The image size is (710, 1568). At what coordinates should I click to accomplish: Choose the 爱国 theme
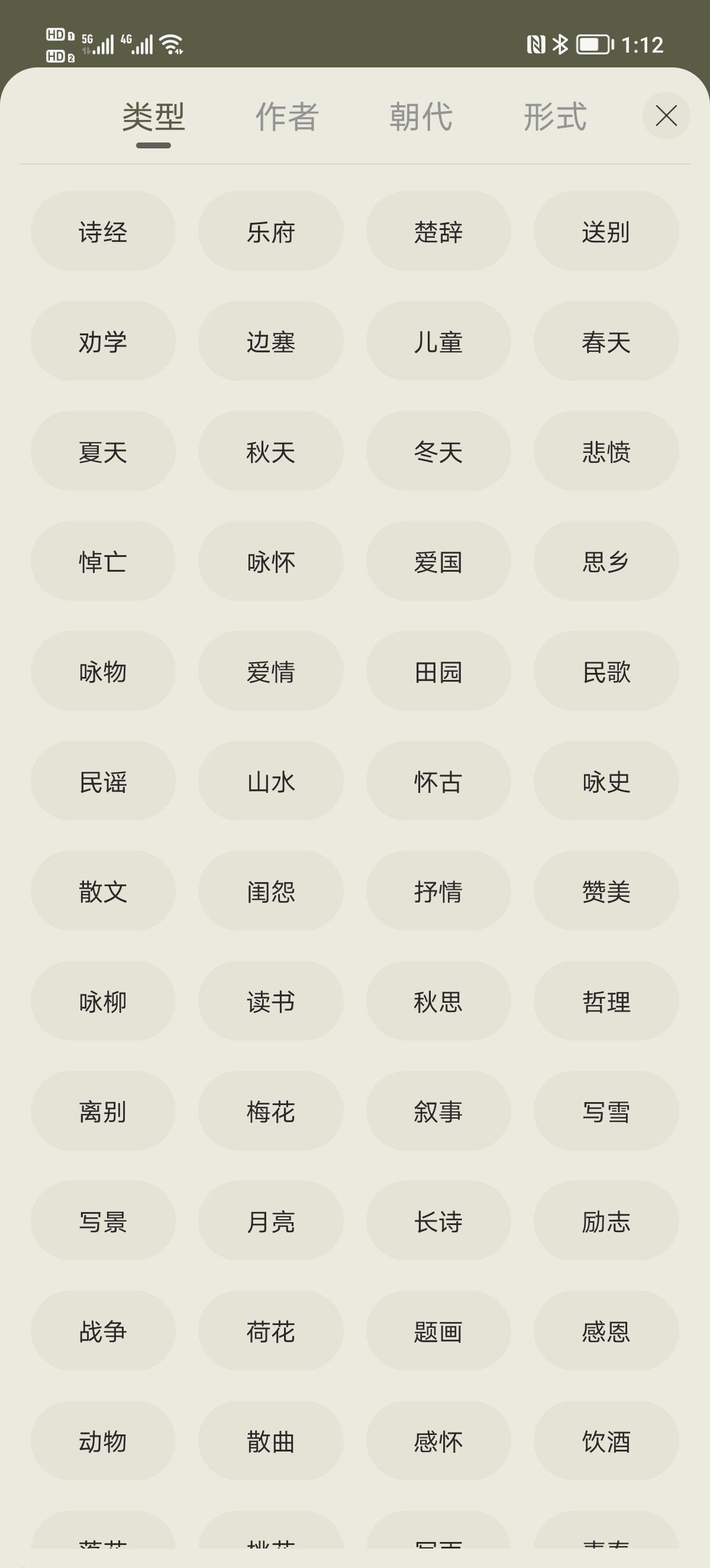438,562
